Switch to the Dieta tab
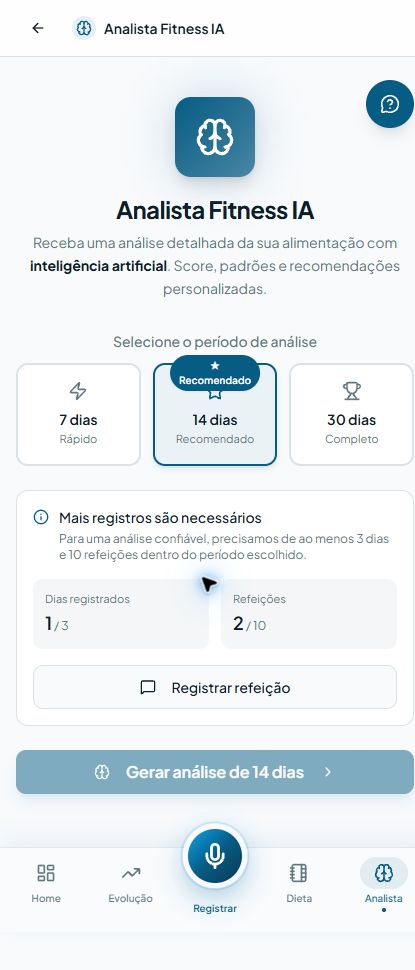The width and height of the screenshot is (415, 970). (299, 883)
